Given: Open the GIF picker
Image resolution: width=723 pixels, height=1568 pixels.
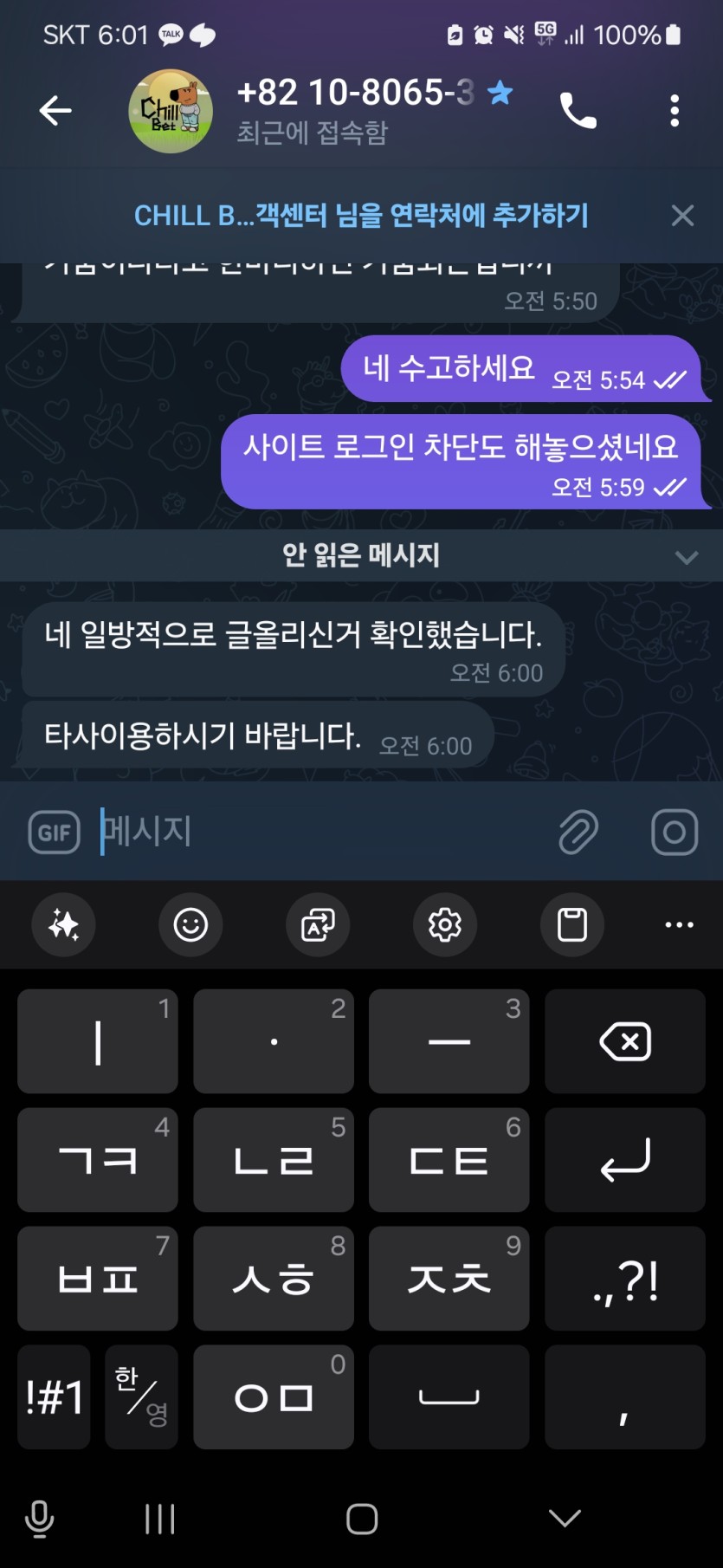Looking at the screenshot, I should click(54, 833).
